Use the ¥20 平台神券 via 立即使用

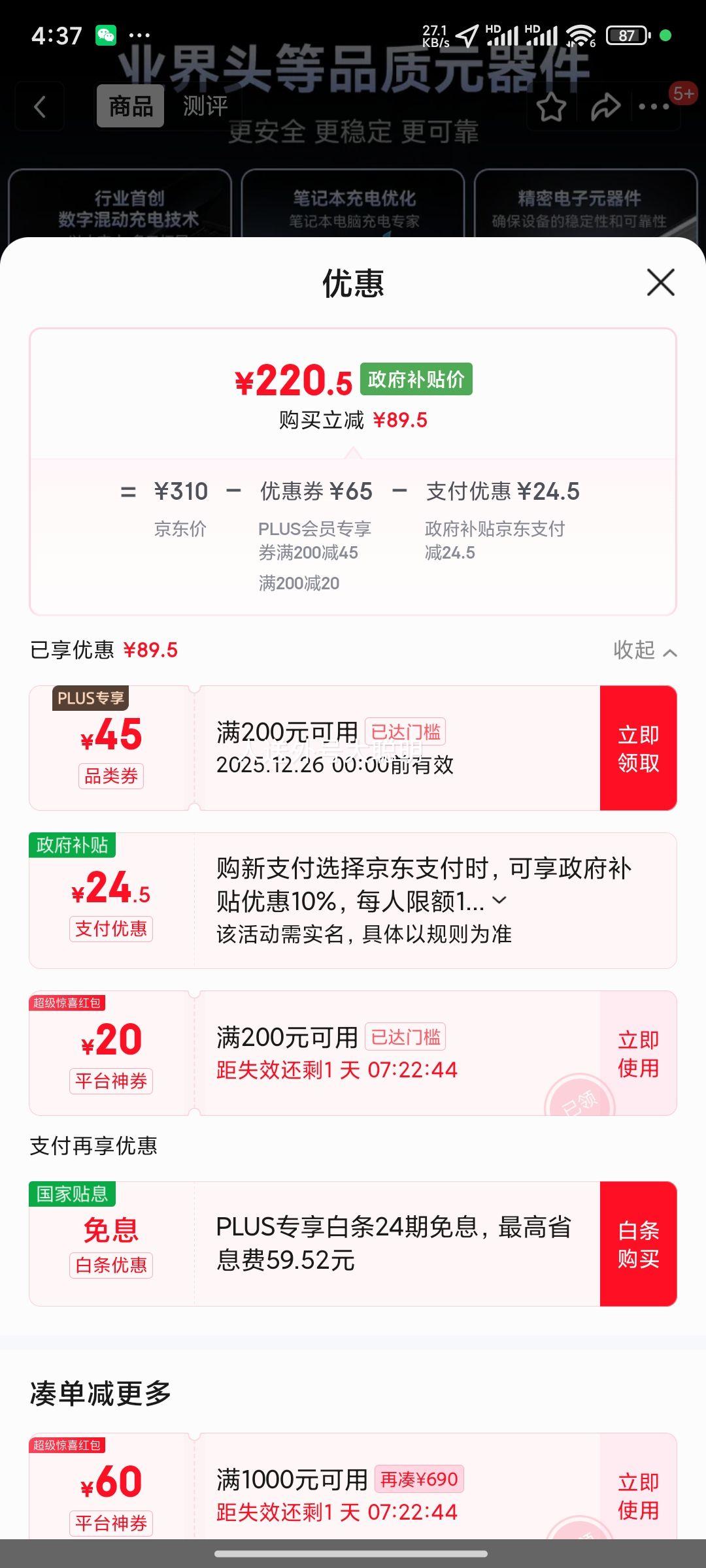[x=638, y=1053]
